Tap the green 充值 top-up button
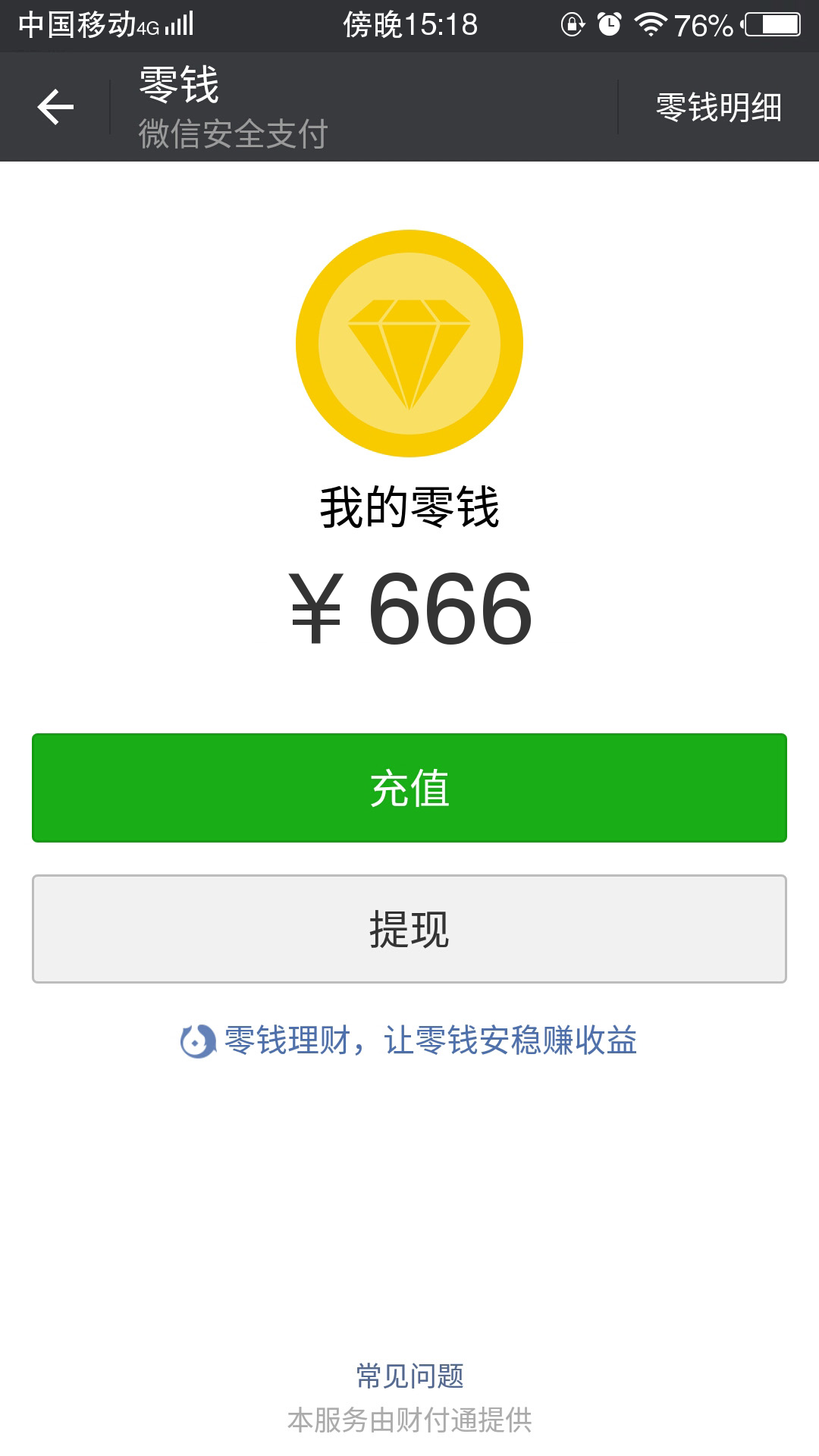Screen dimensions: 819x1456 pos(409,788)
